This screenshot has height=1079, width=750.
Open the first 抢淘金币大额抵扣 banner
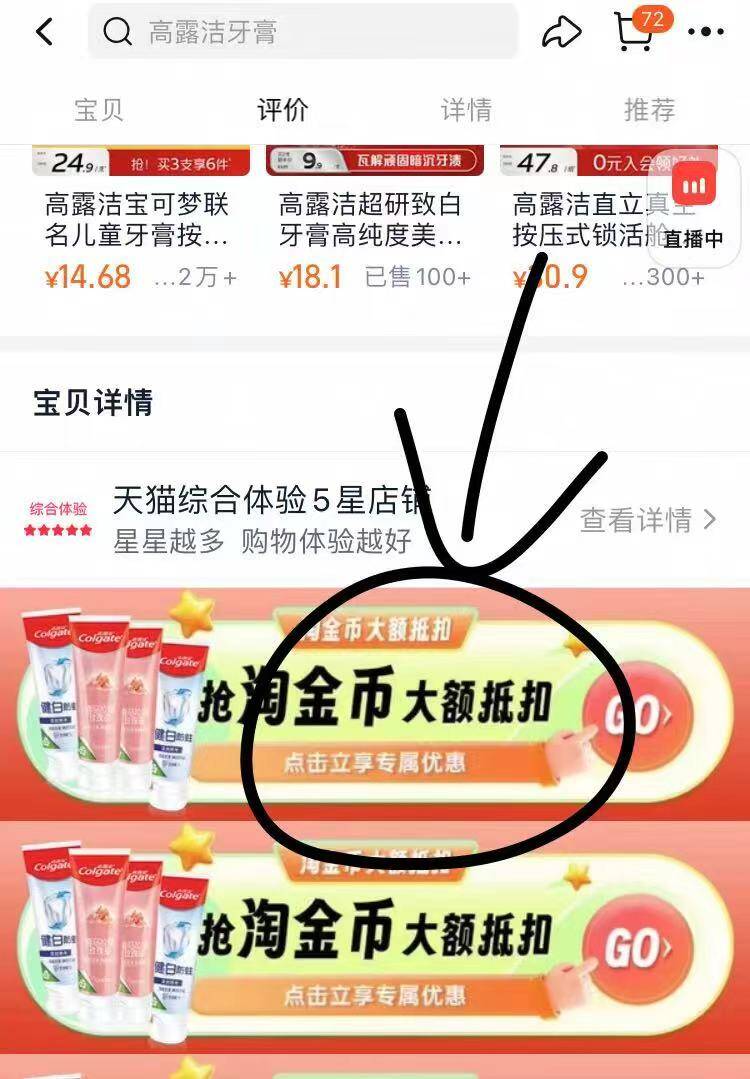(374, 705)
